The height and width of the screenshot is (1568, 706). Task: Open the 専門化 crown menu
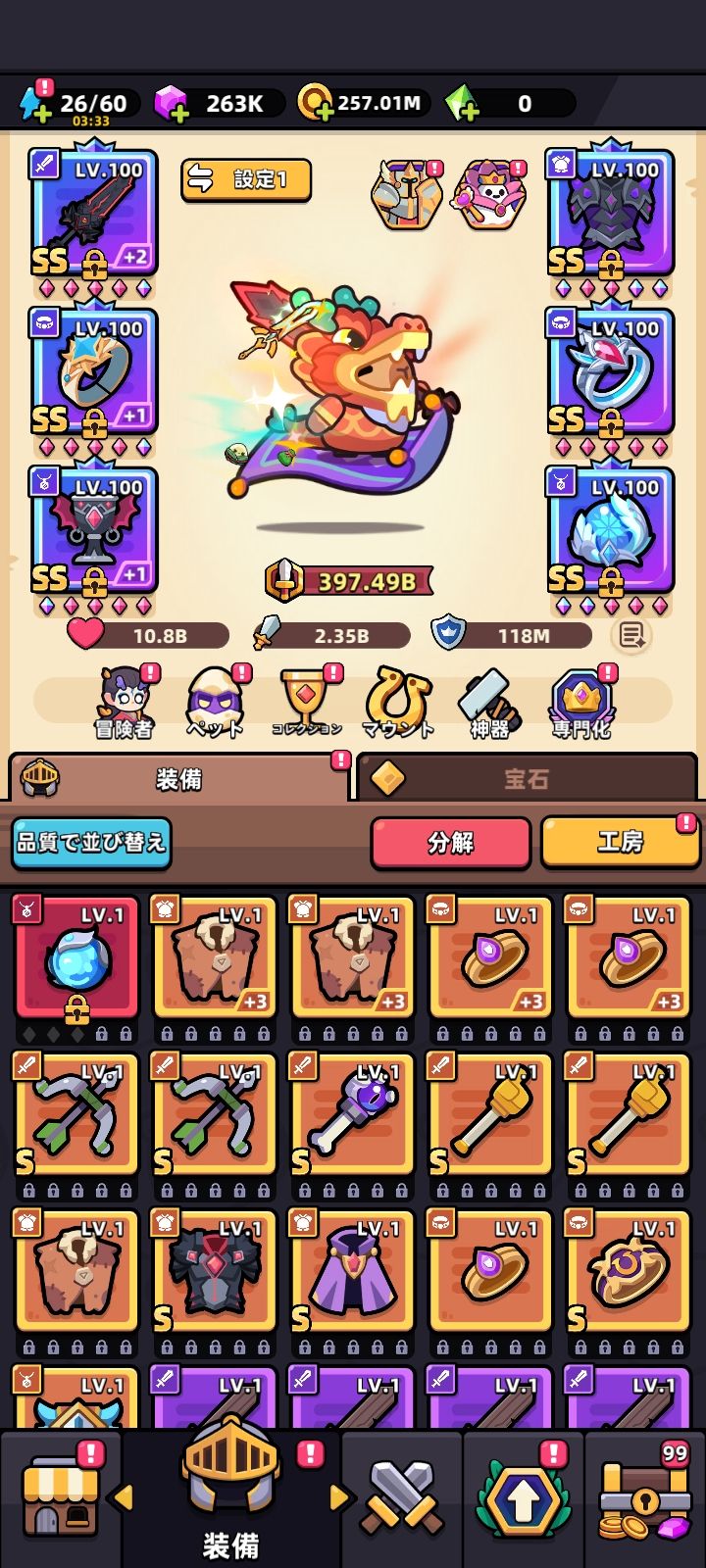tap(580, 702)
